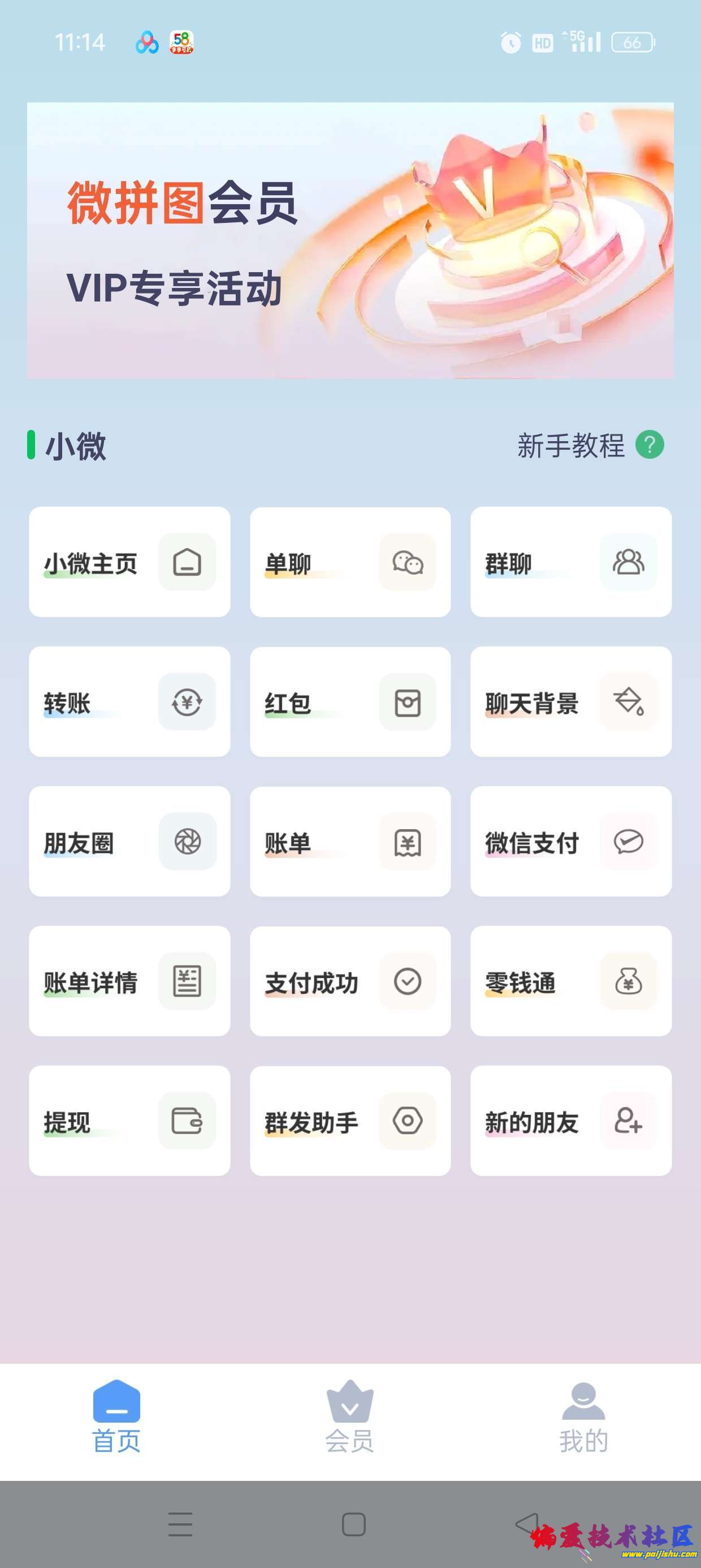This screenshot has width=701, height=1568.
Task: Choose the 聊天背景 card
Action: click(x=571, y=702)
